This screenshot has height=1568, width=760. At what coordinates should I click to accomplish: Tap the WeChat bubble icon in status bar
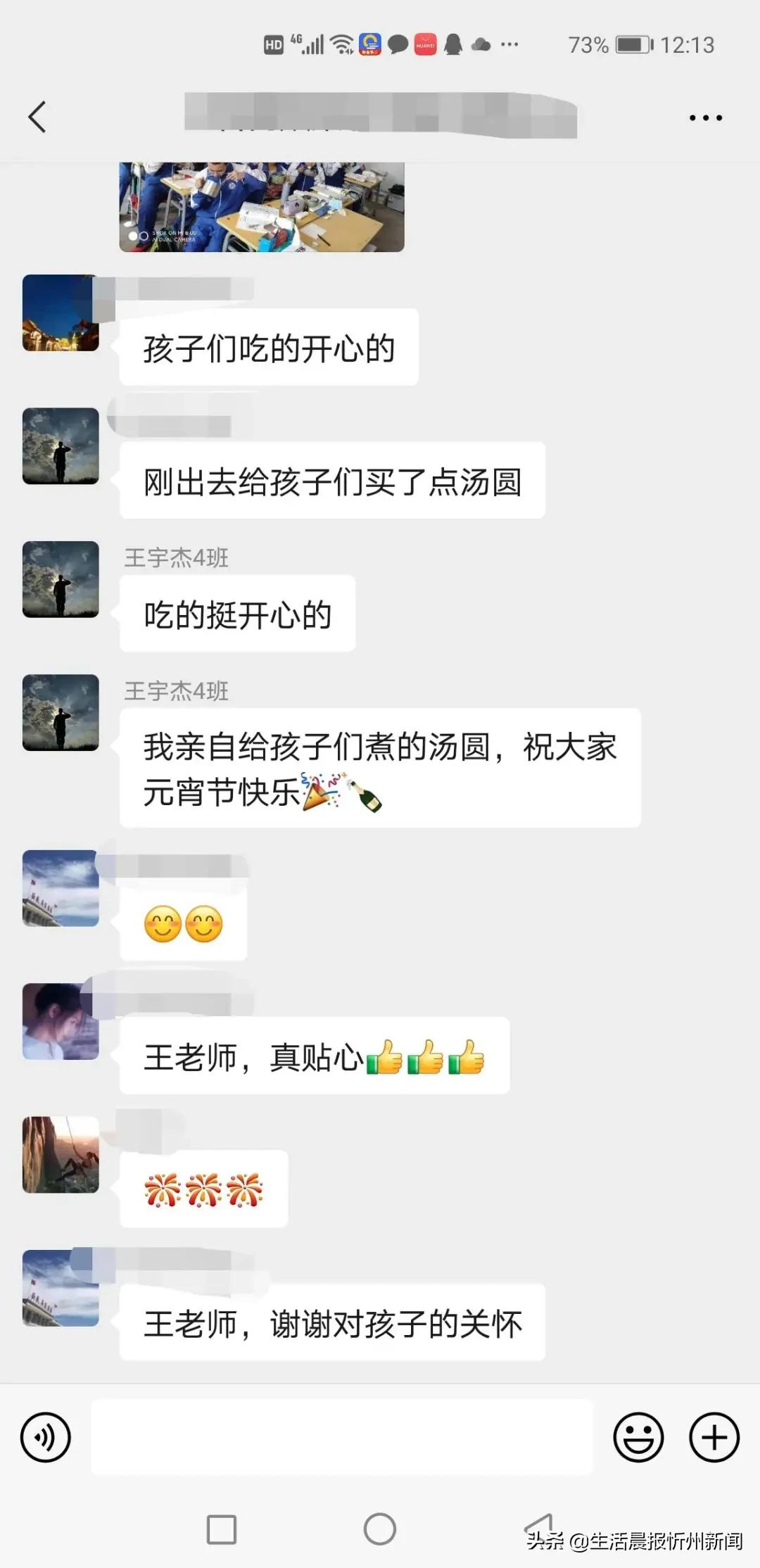(396, 44)
